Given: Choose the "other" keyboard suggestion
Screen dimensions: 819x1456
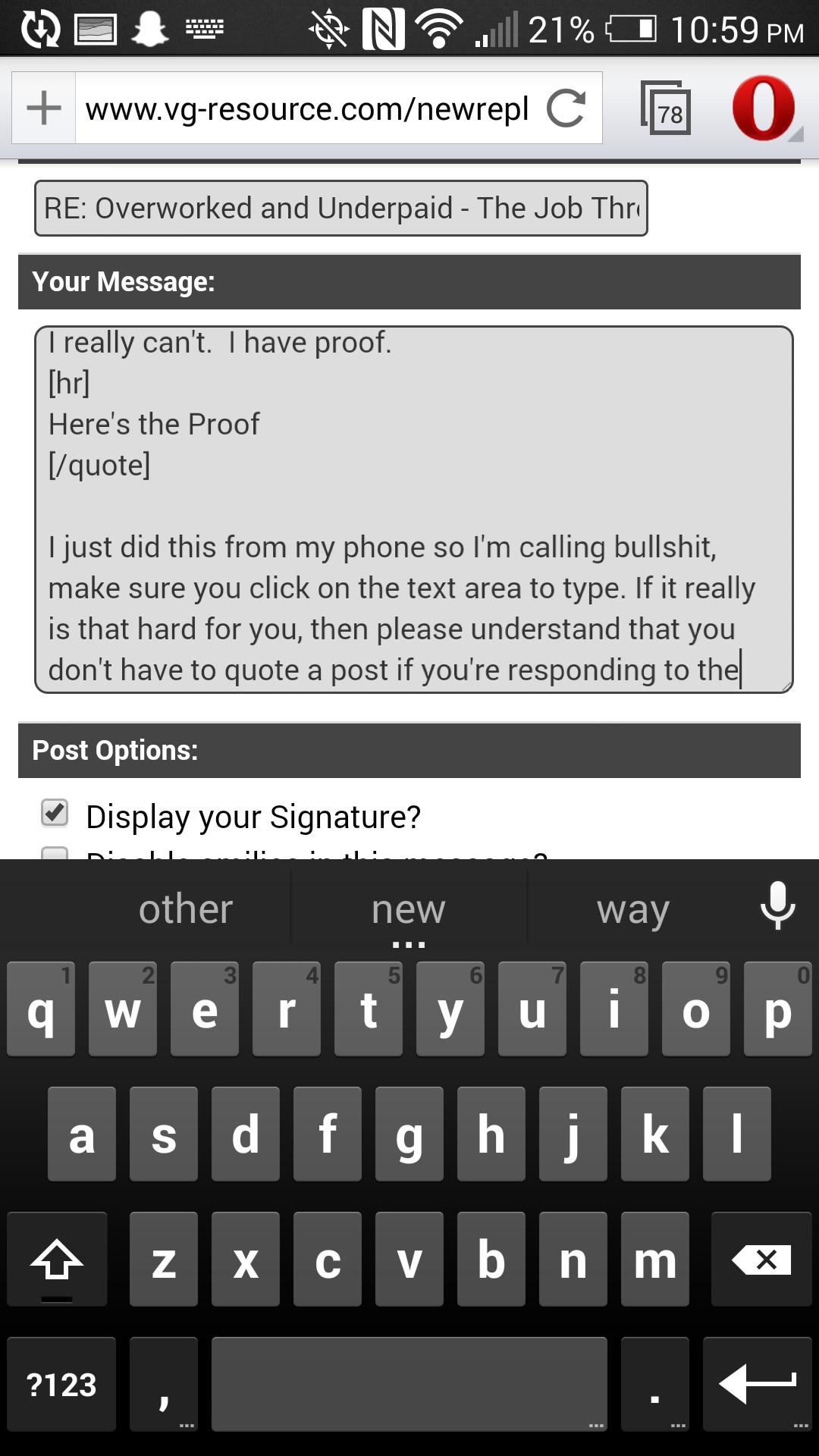Looking at the screenshot, I should [186, 908].
